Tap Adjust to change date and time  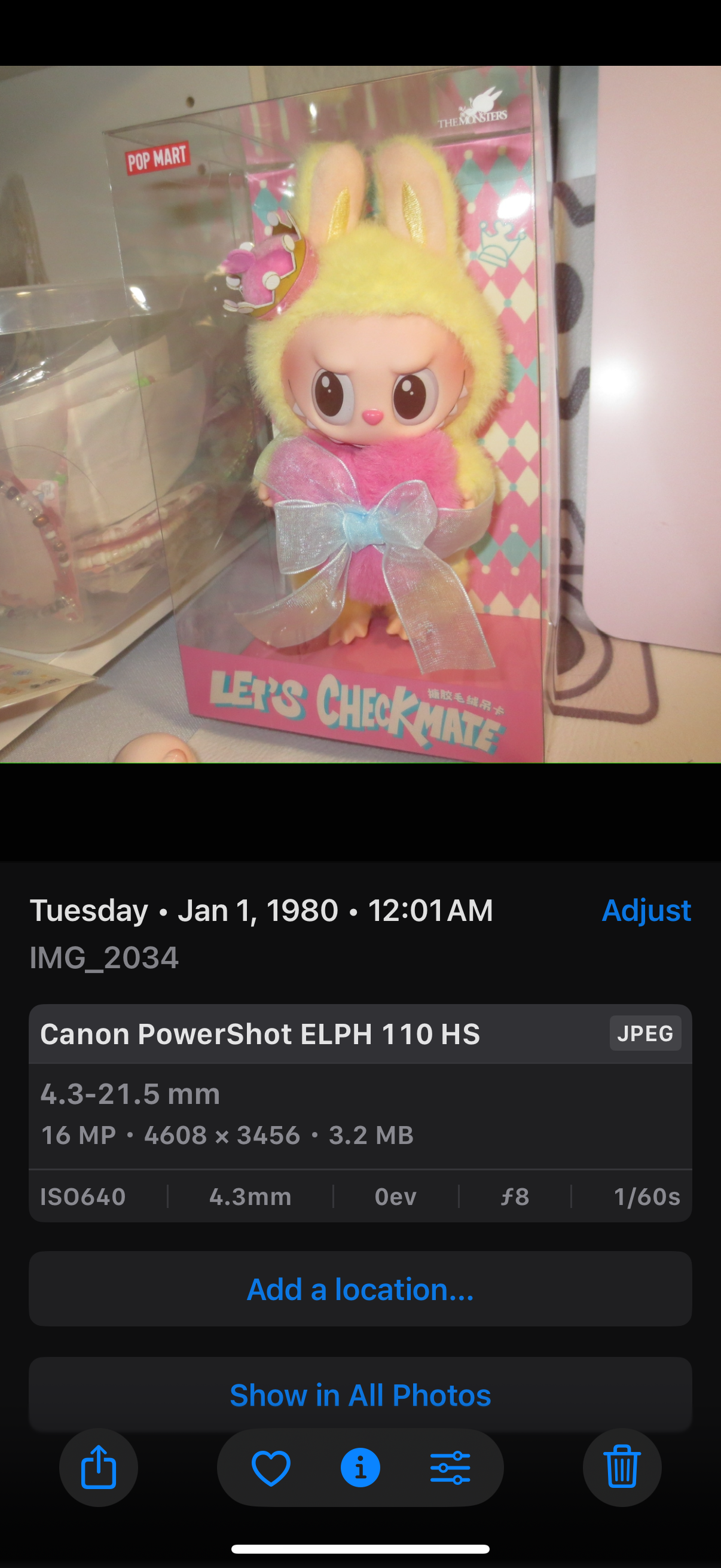646,911
